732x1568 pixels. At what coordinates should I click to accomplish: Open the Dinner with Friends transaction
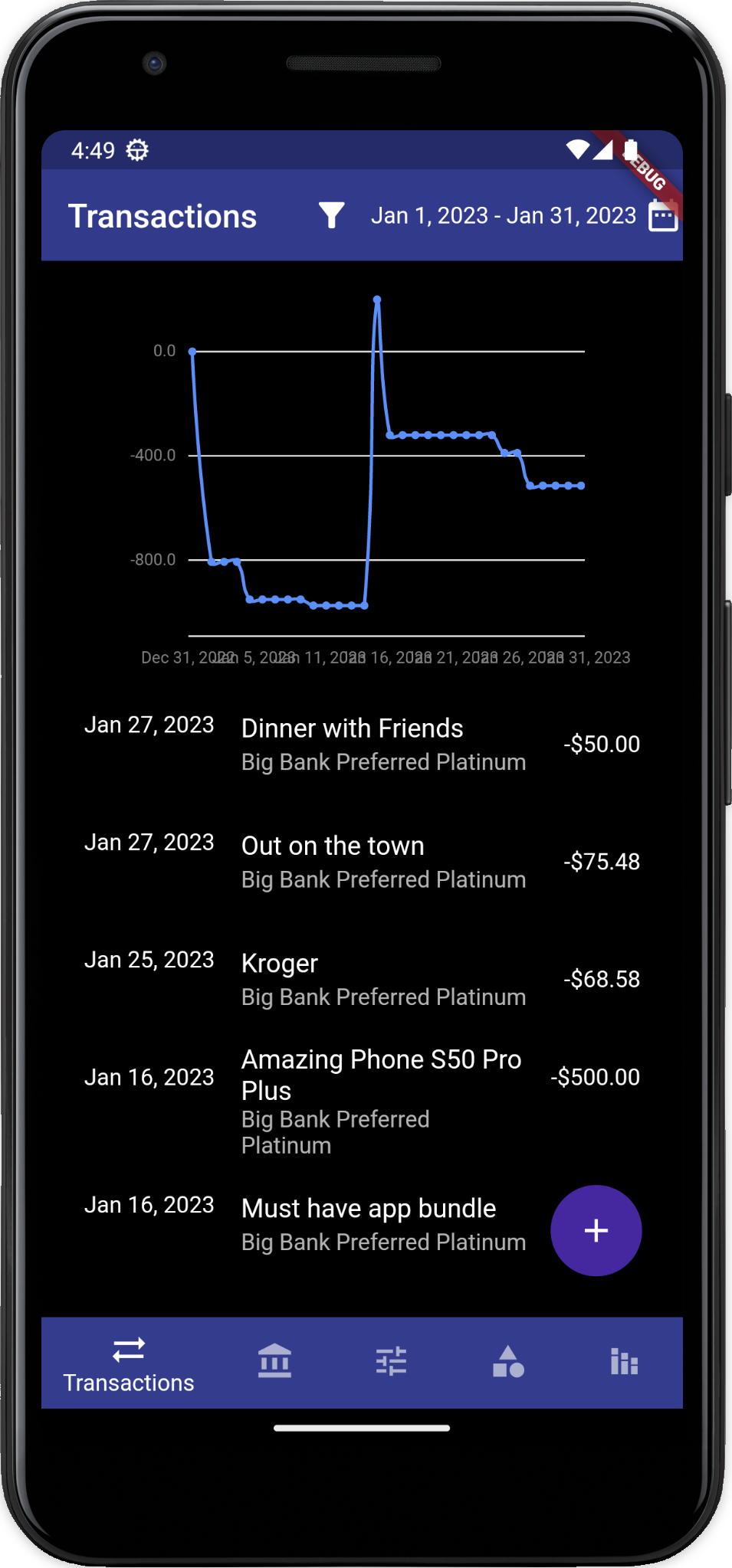[x=362, y=744]
